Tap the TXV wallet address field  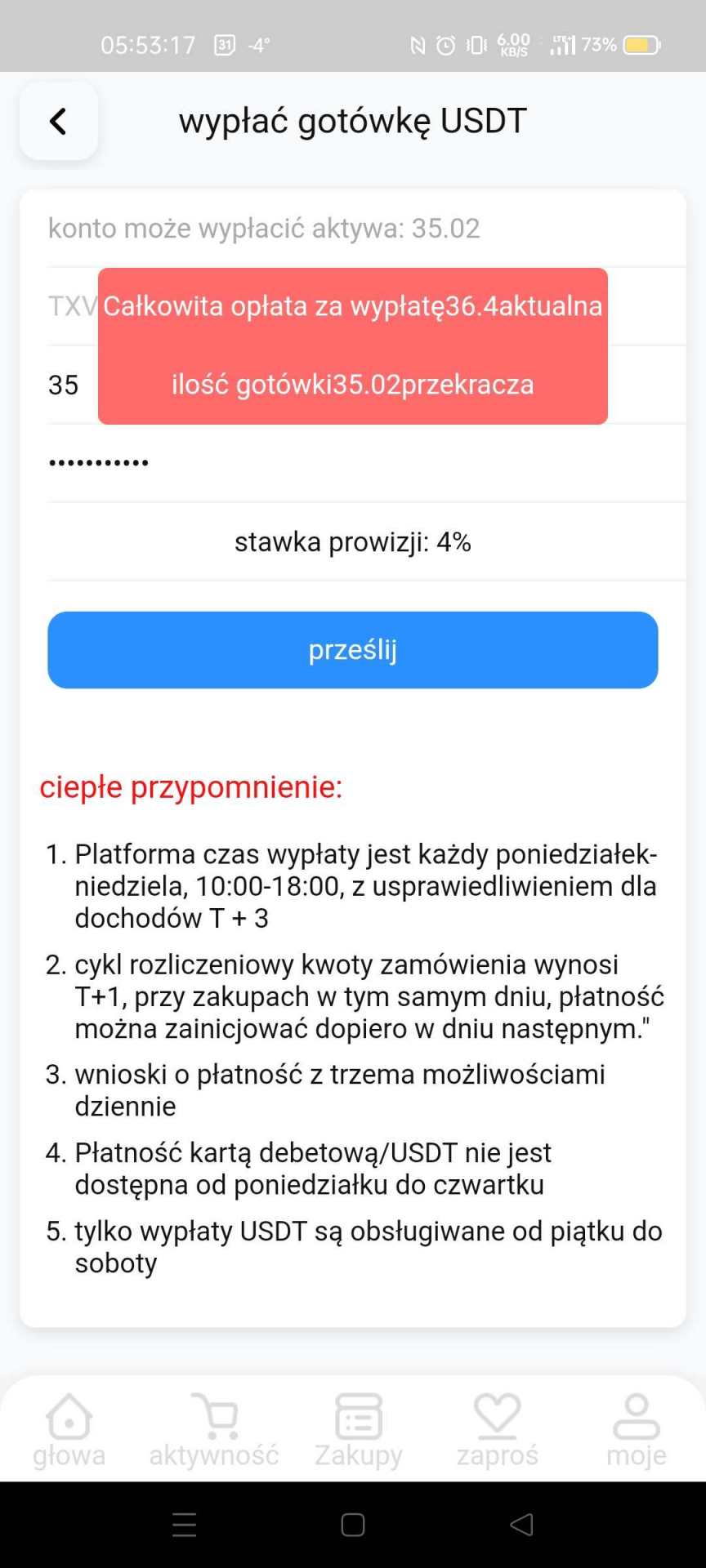coord(69,308)
